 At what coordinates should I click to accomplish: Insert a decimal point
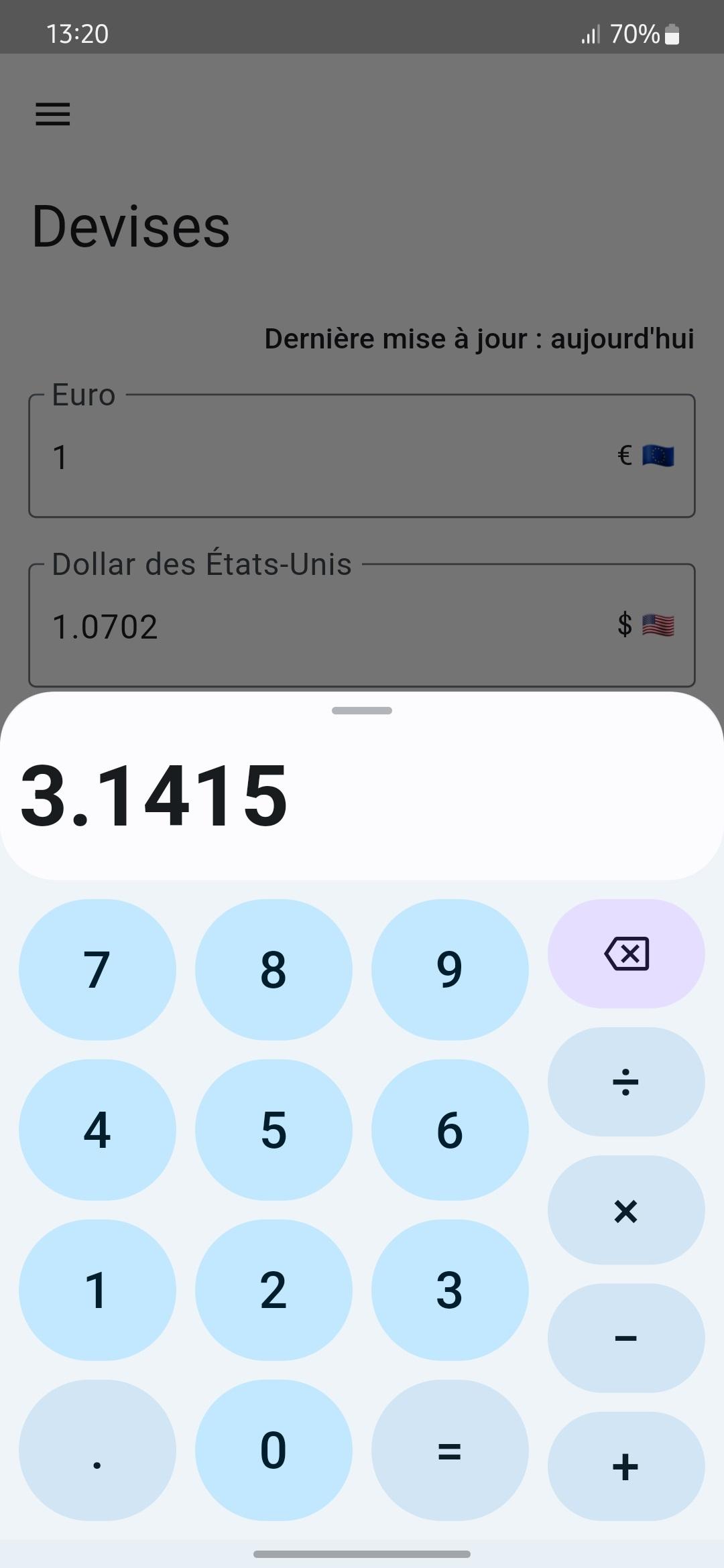pyautogui.click(x=97, y=1450)
